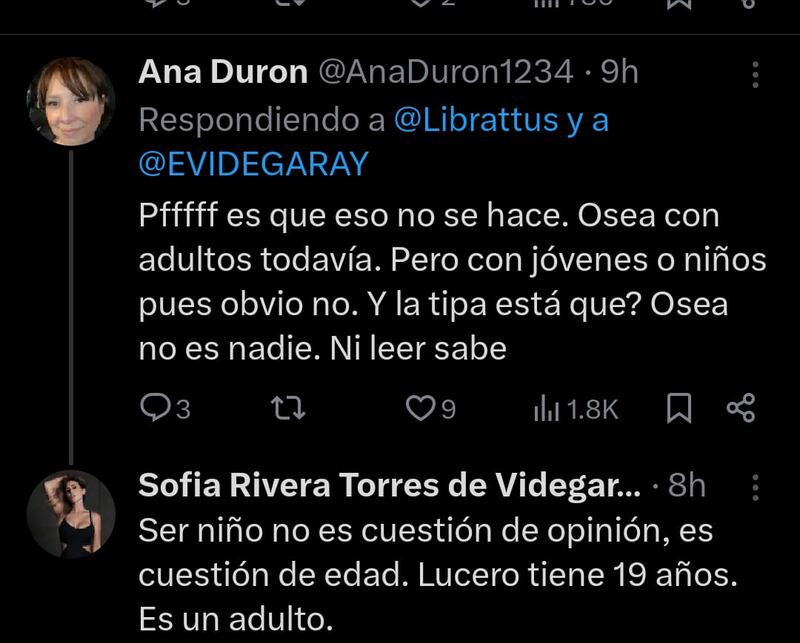Like Ana Duron's tweet

coord(420,407)
